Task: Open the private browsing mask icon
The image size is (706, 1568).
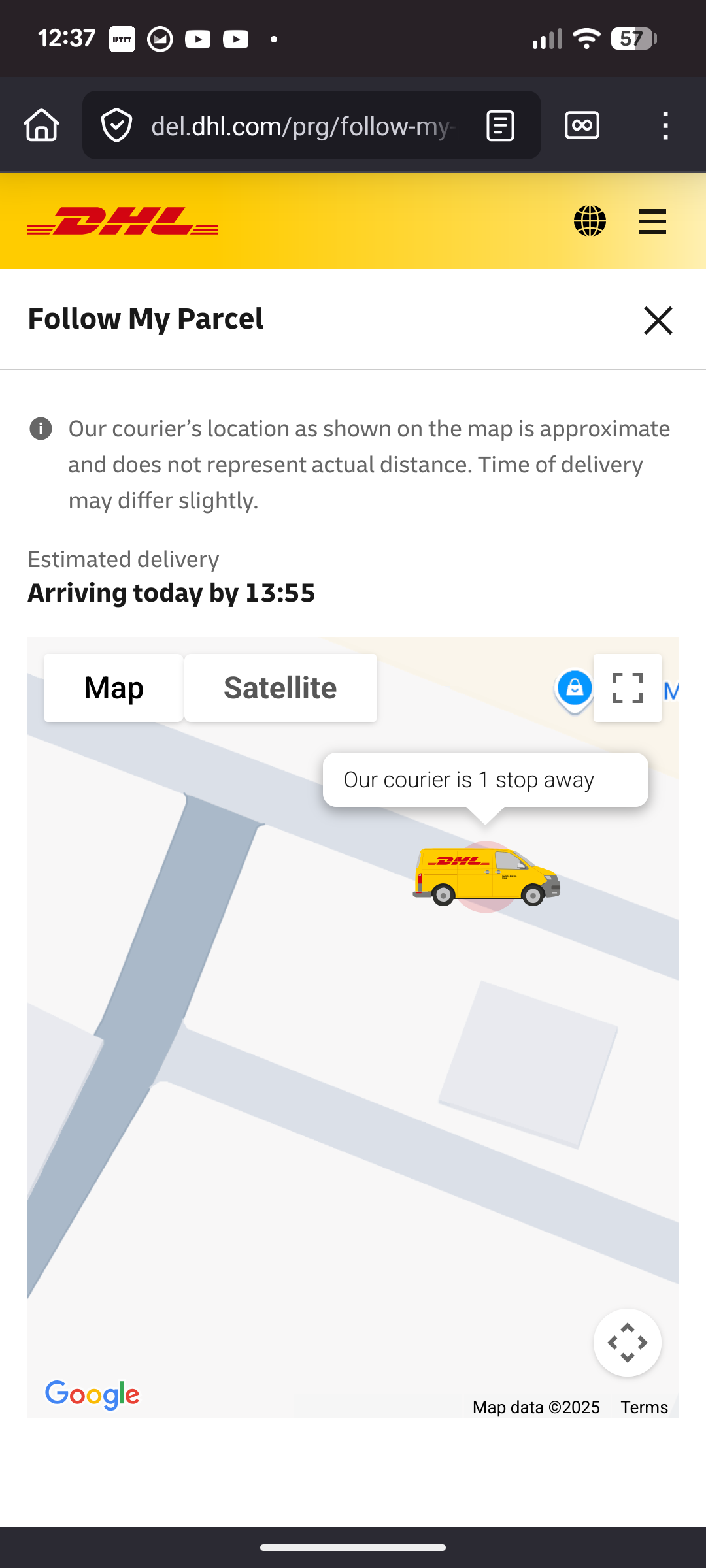Action: (582, 125)
